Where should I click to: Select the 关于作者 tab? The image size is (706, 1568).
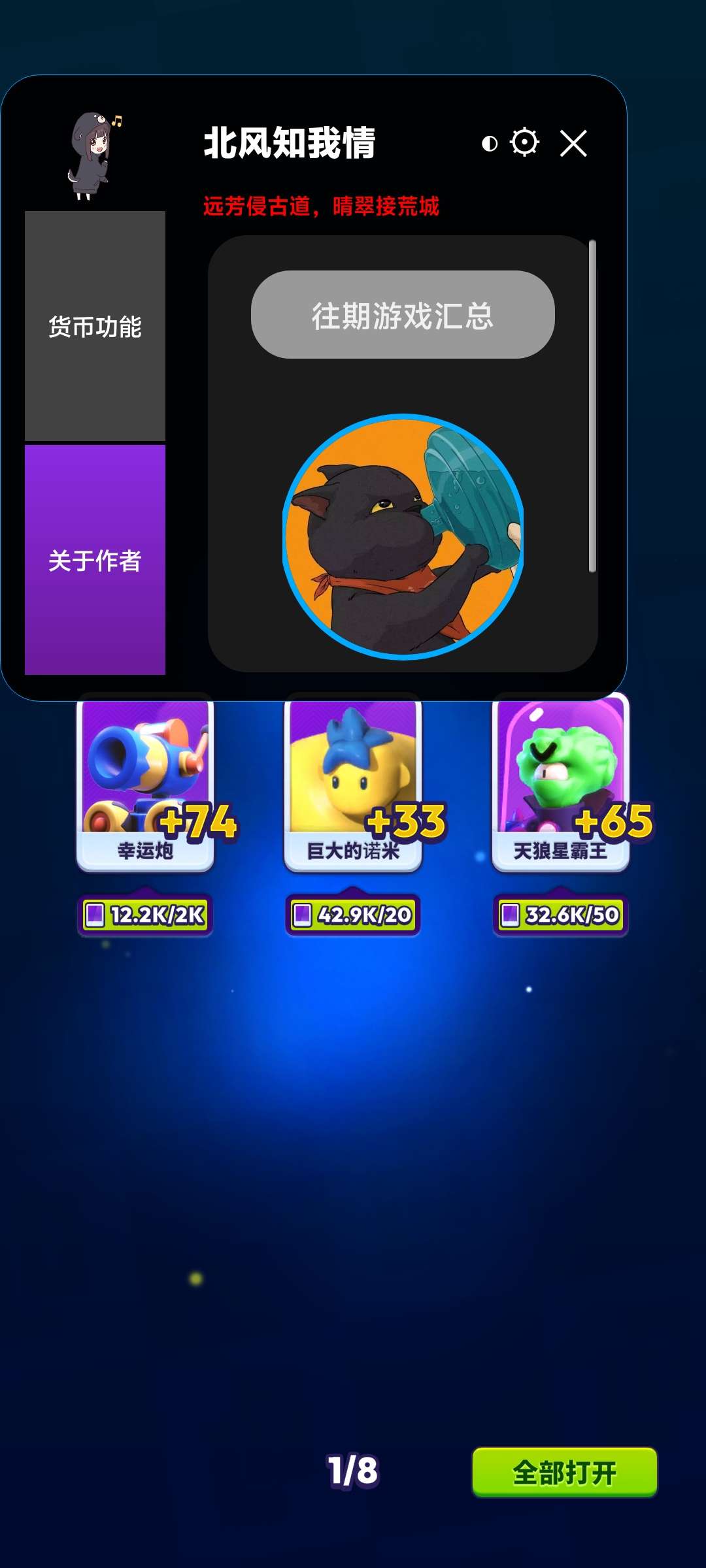coord(95,560)
